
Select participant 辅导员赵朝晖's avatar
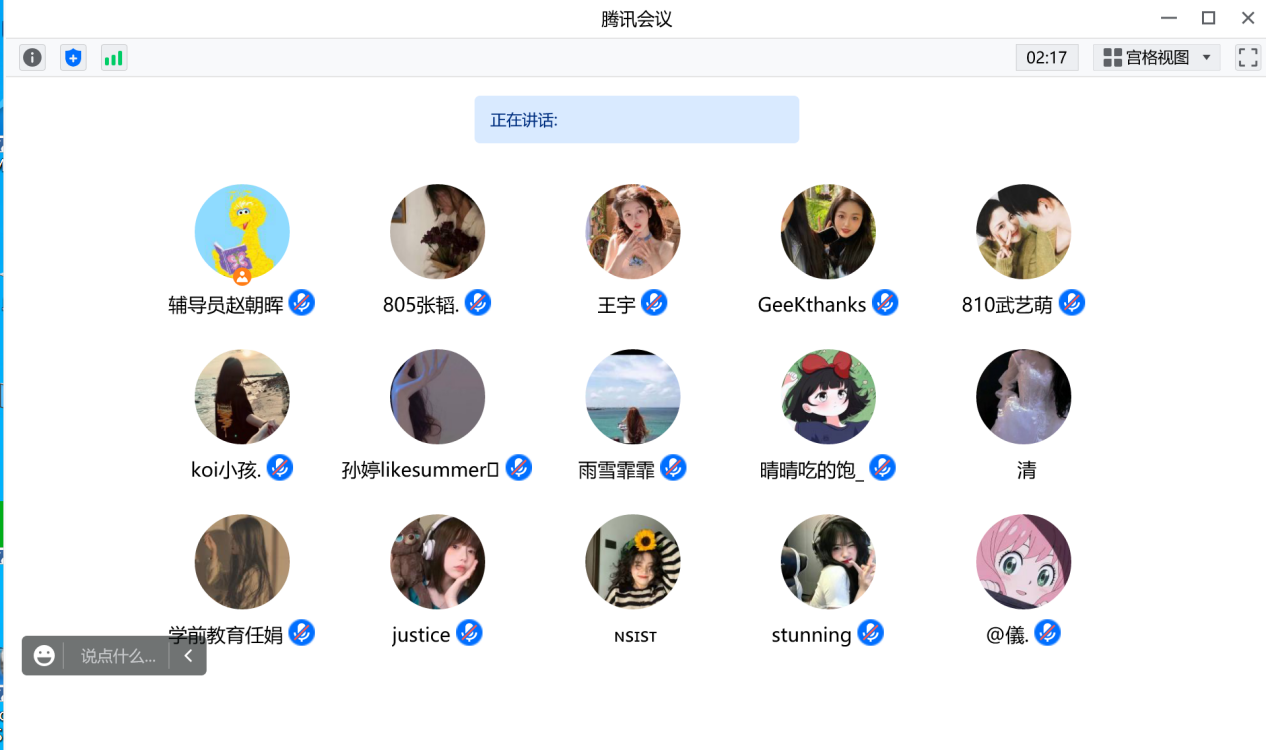242,231
